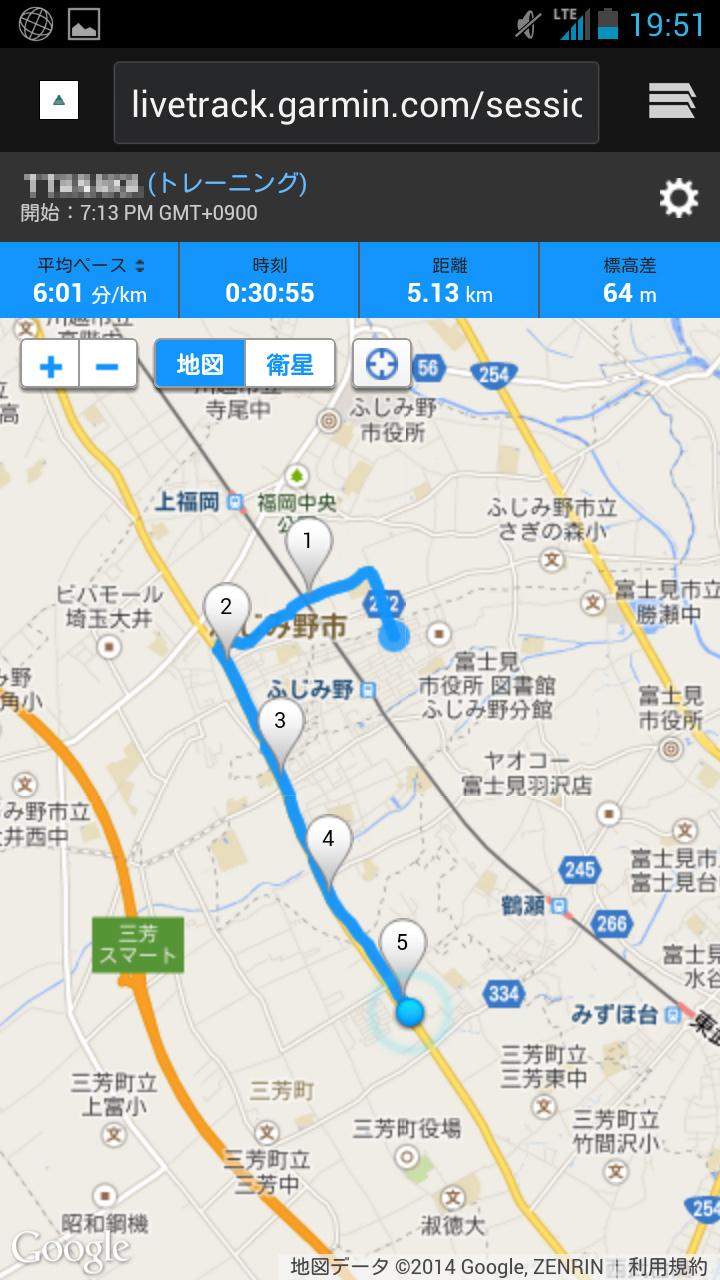Open LiveTrack settings gear
The height and width of the screenshot is (1280, 720).
(679, 198)
